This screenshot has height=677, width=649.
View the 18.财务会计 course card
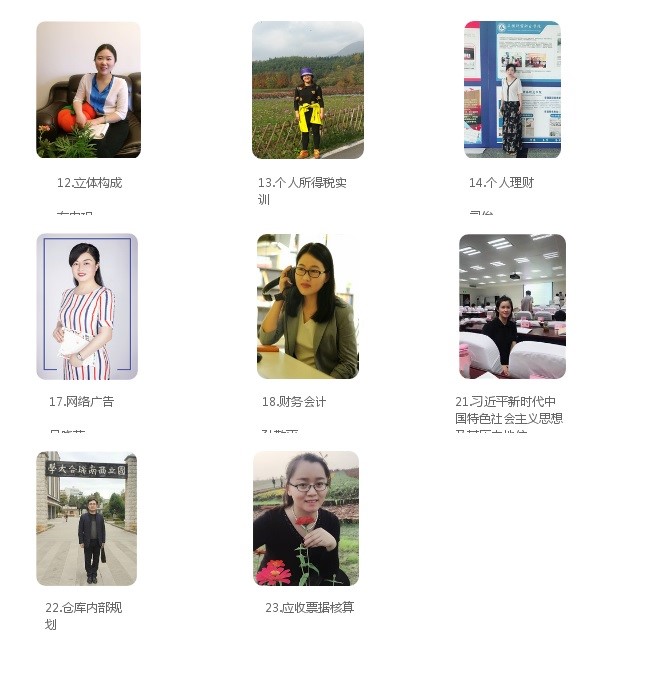pyautogui.click(x=307, y=306)
